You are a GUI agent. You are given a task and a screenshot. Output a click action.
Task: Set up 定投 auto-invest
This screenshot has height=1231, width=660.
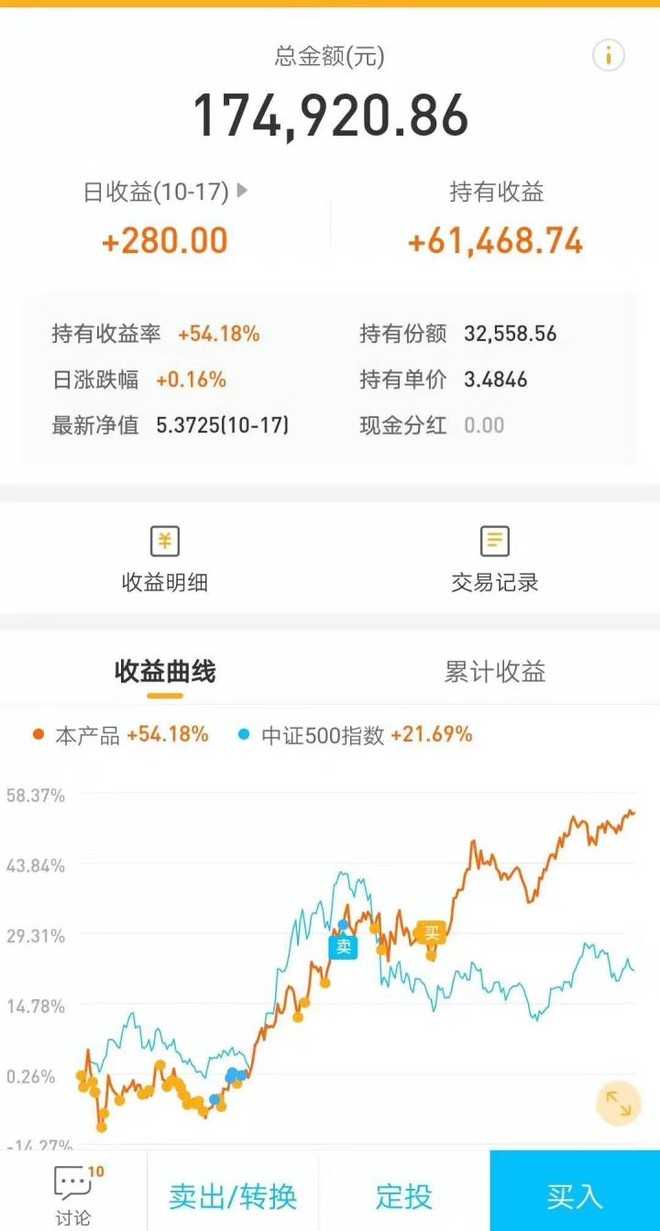404,1195
